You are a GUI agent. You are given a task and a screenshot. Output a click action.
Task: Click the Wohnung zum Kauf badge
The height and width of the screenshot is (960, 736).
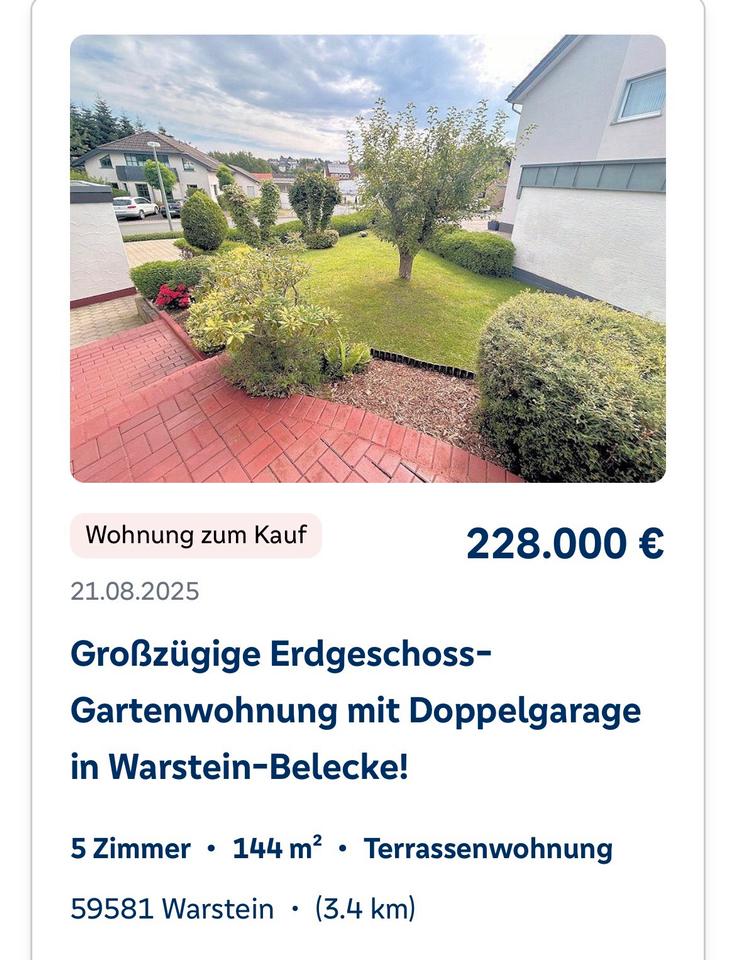(196, 536)
